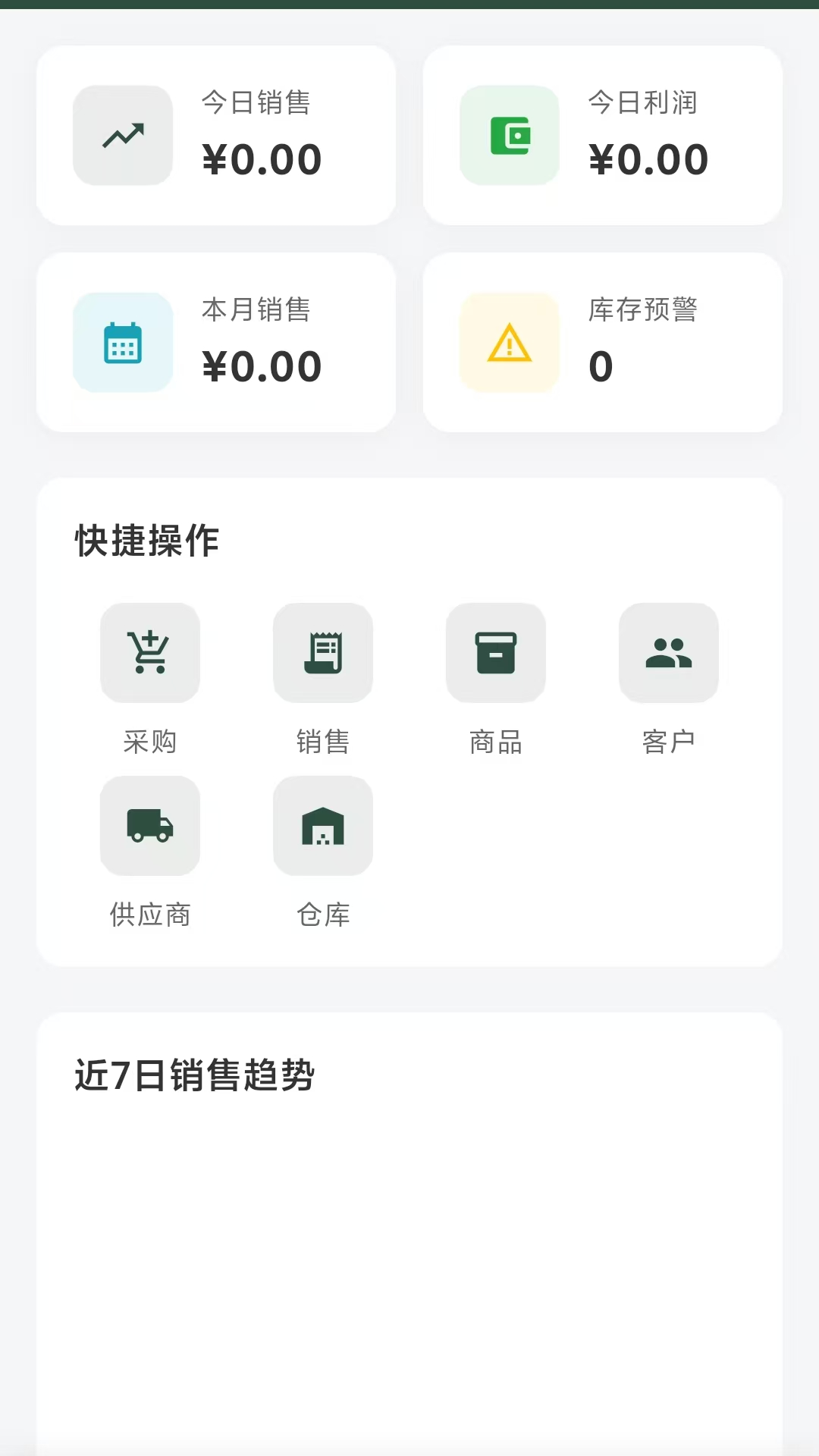Image resolution: width=819 pixels, height=1456 pixels.
Task: Open the 供应商 supplier truck icon
Action: [149, 826]
